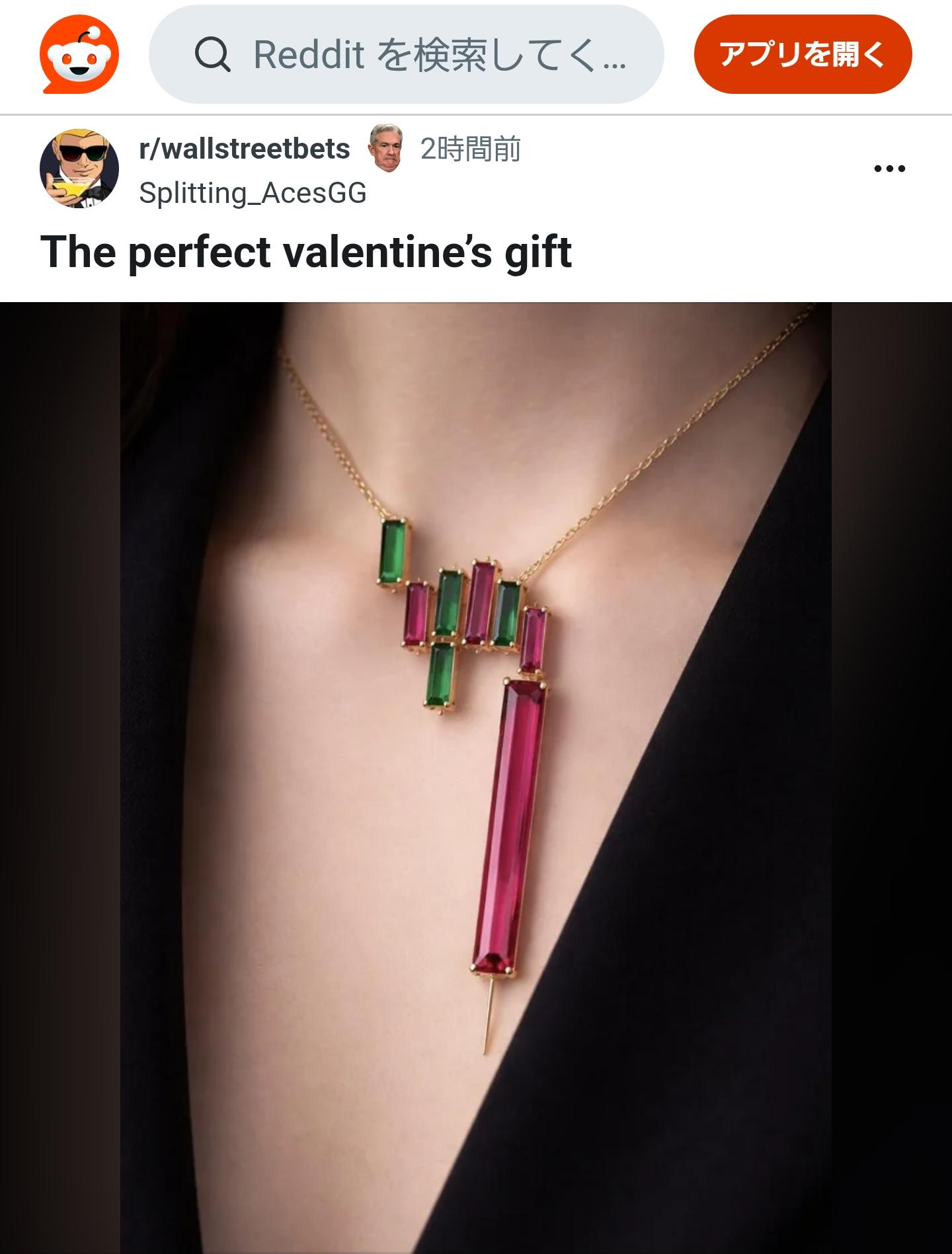The width and height of the screenshot is (952, 1254).
Task: View the wallstreetbets community avatar
Action: 79,169
